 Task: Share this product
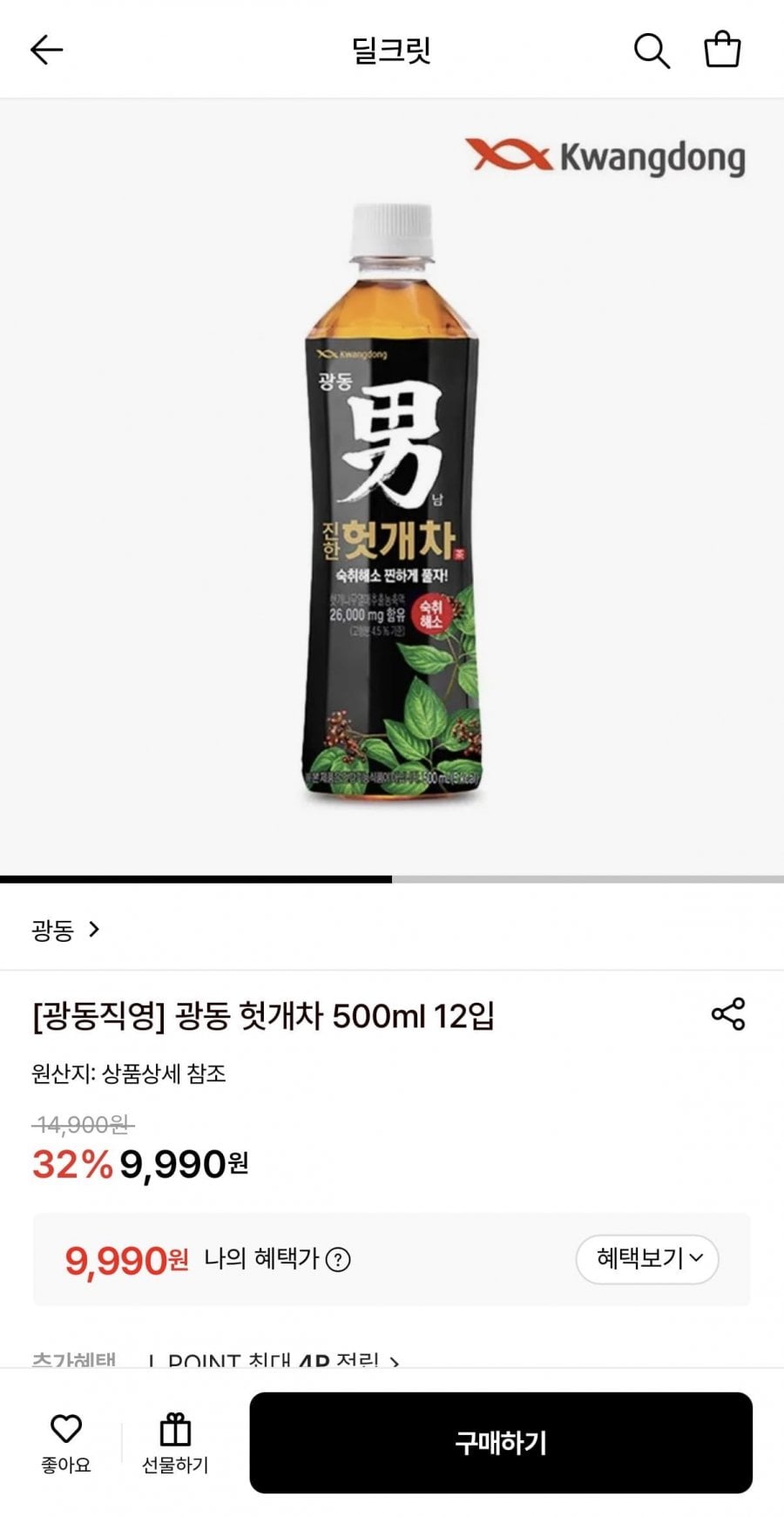click(x=728, y=1014)
